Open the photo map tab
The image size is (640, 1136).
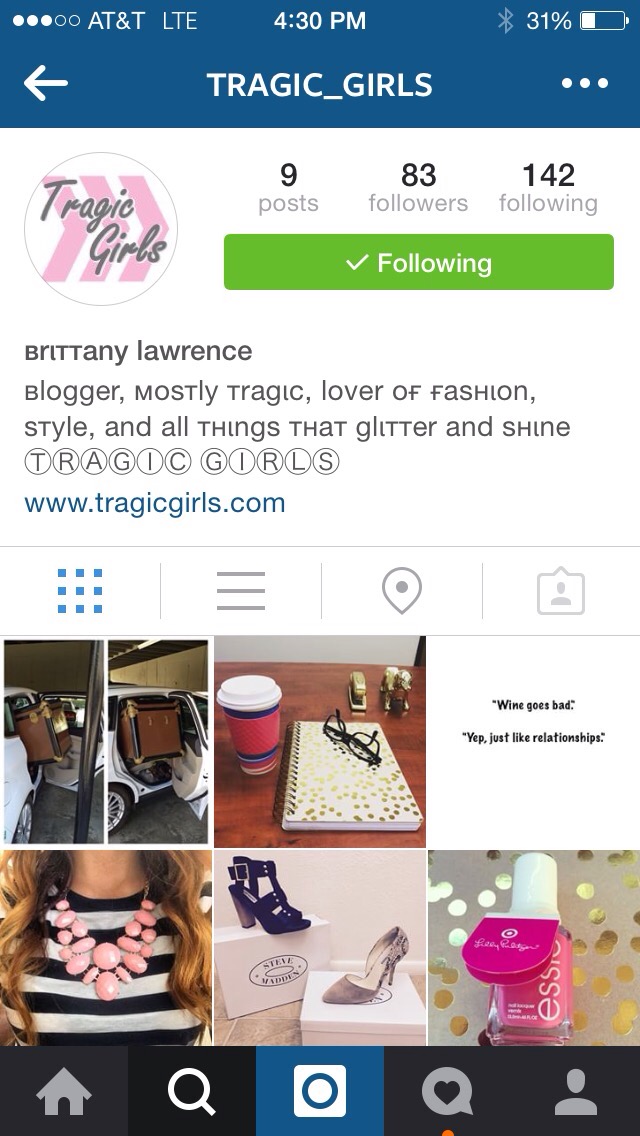pos(401,591)
